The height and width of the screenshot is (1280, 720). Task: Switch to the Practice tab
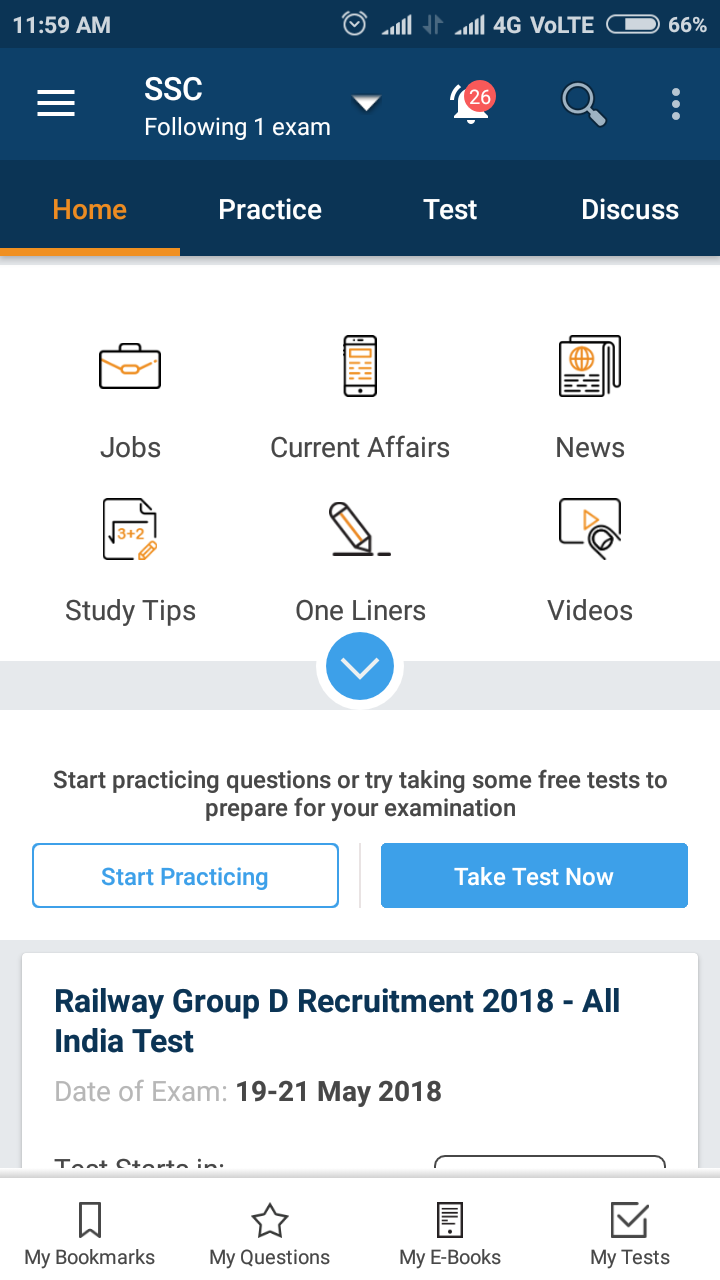click(270, 210)
